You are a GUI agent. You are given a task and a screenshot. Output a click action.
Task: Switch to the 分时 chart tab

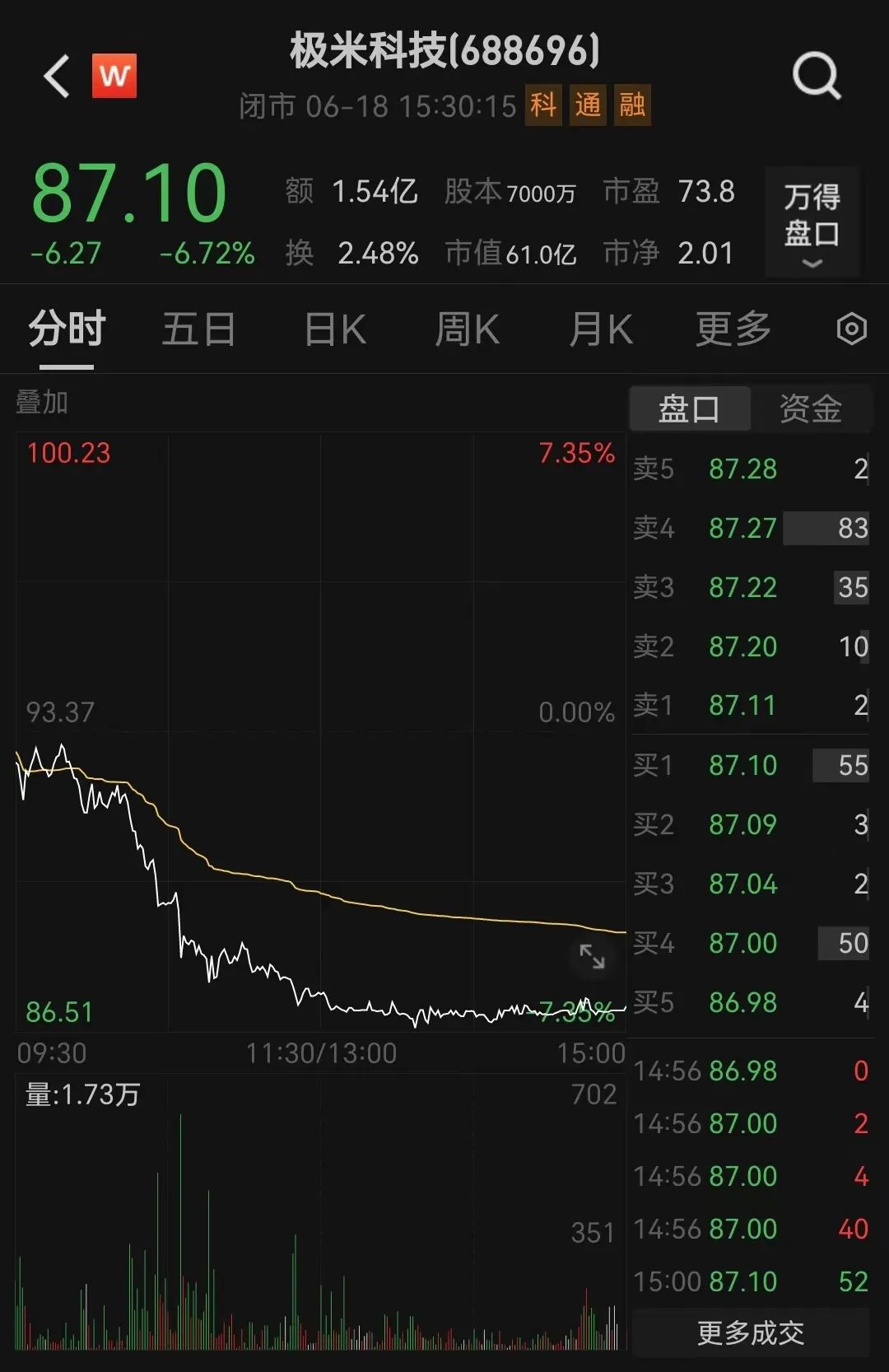pyautogui.click(x=67, y=329)
